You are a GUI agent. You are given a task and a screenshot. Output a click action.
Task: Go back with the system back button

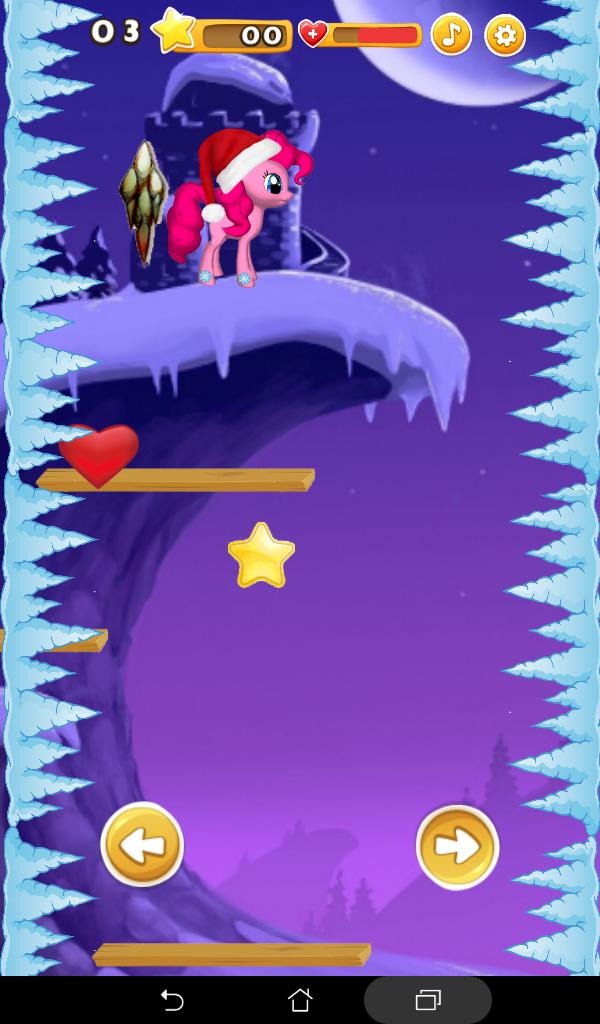click(172, 1000)
